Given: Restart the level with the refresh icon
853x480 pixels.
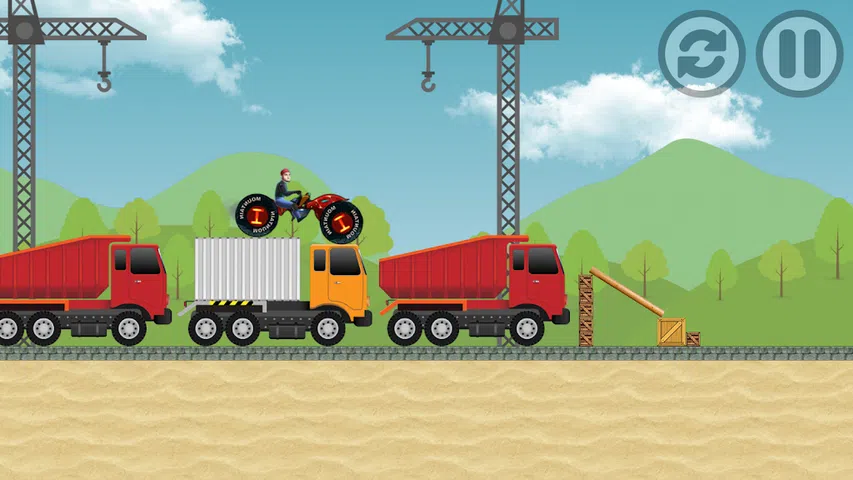Looking at the screenshot, I should pyautogui.click(x=701, y=54).
